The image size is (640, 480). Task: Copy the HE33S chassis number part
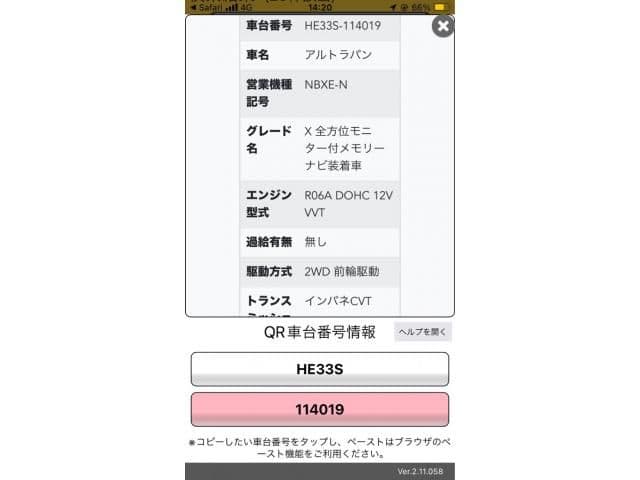pos(320,369)
